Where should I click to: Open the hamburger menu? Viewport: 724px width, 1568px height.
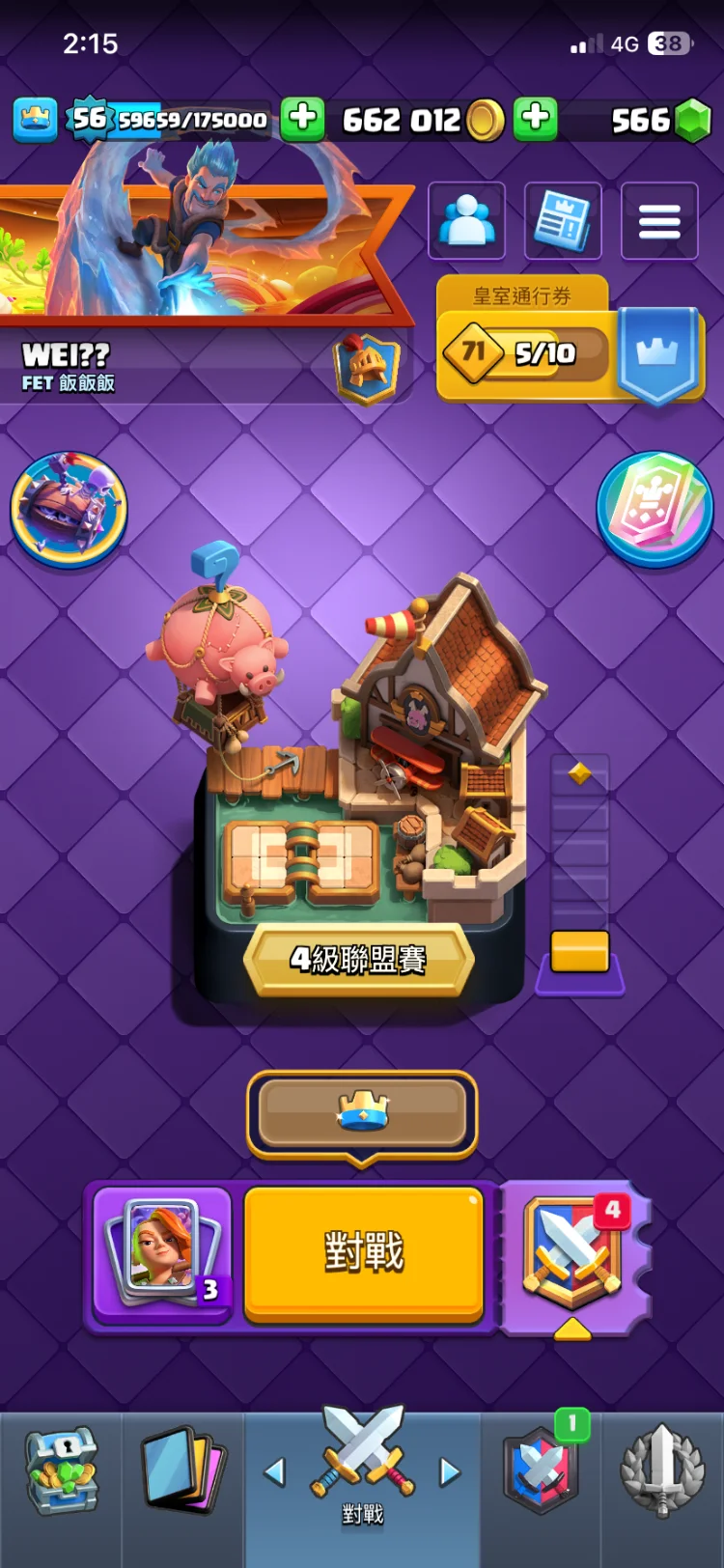click(659, 221)
